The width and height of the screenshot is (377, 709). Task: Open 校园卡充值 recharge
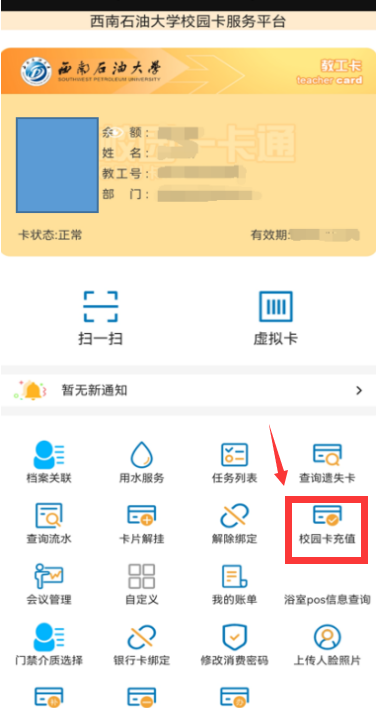(x=327, y=523)
